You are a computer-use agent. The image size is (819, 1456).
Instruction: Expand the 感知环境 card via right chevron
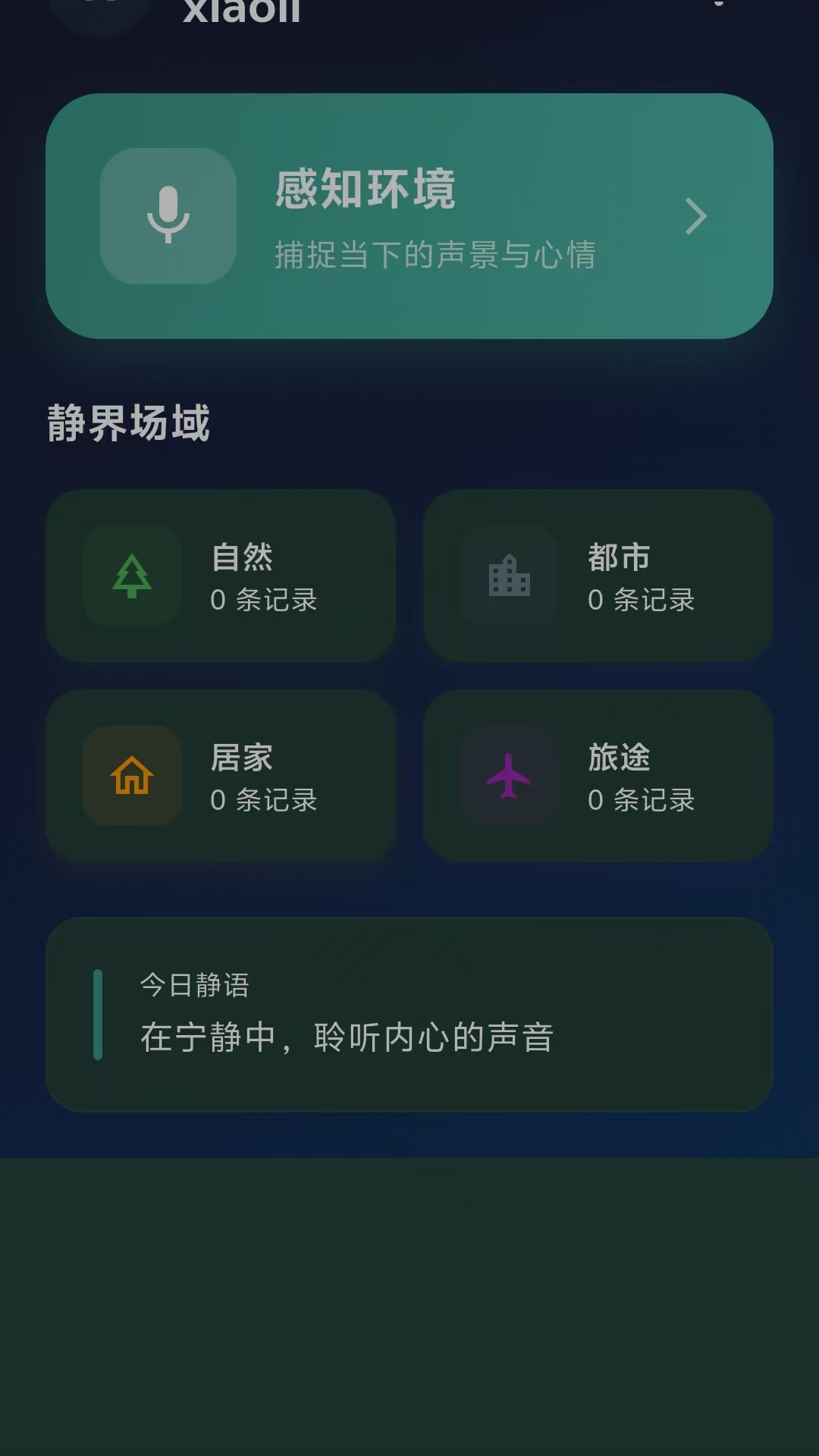tap(695, 217)
